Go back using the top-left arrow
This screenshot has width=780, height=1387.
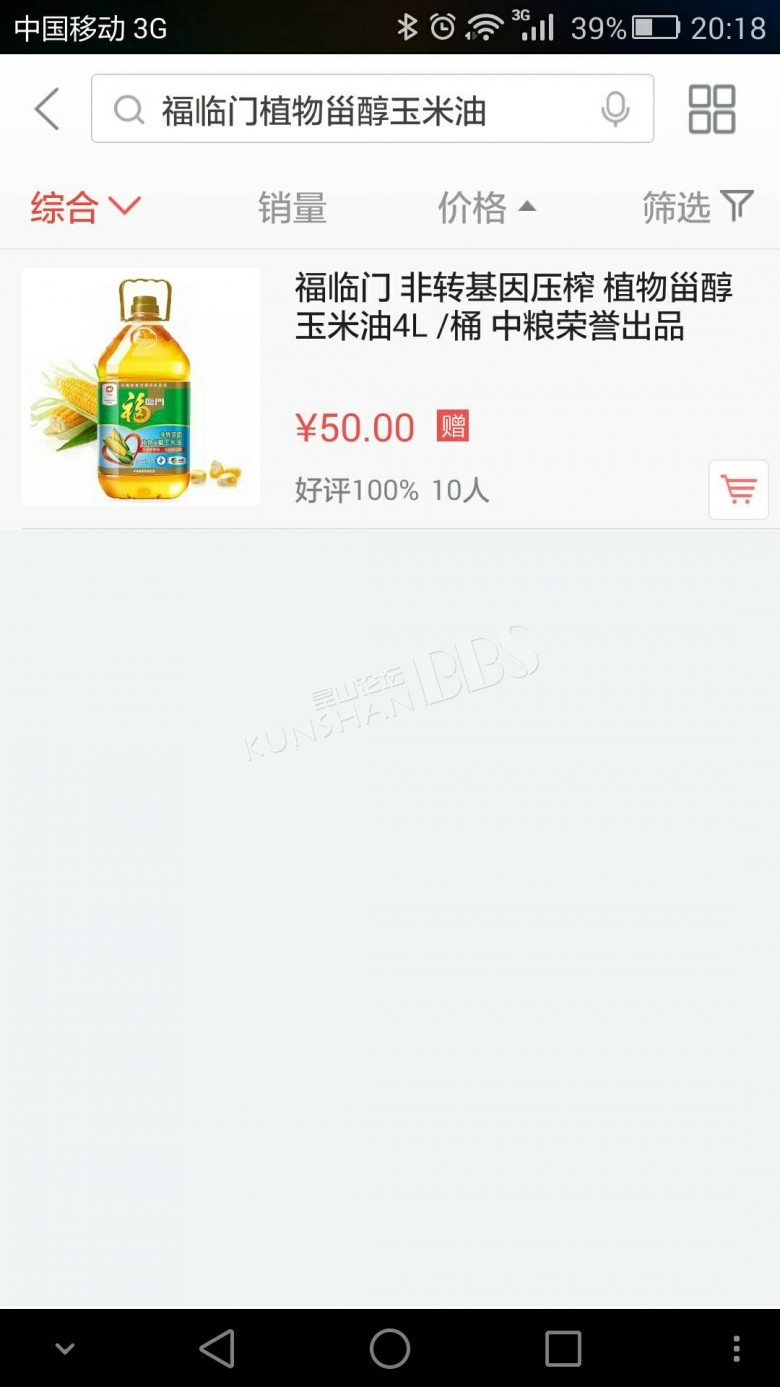click(x=47, y=109)
